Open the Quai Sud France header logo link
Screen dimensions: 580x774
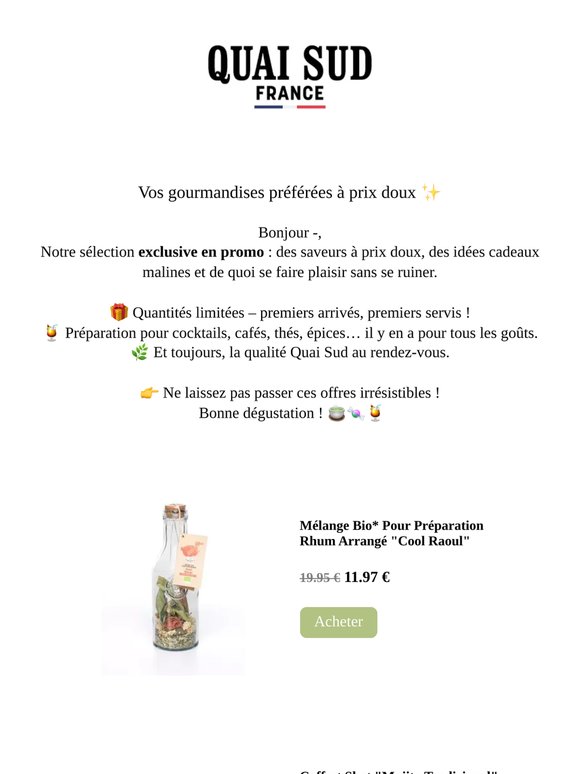[290, 77]
